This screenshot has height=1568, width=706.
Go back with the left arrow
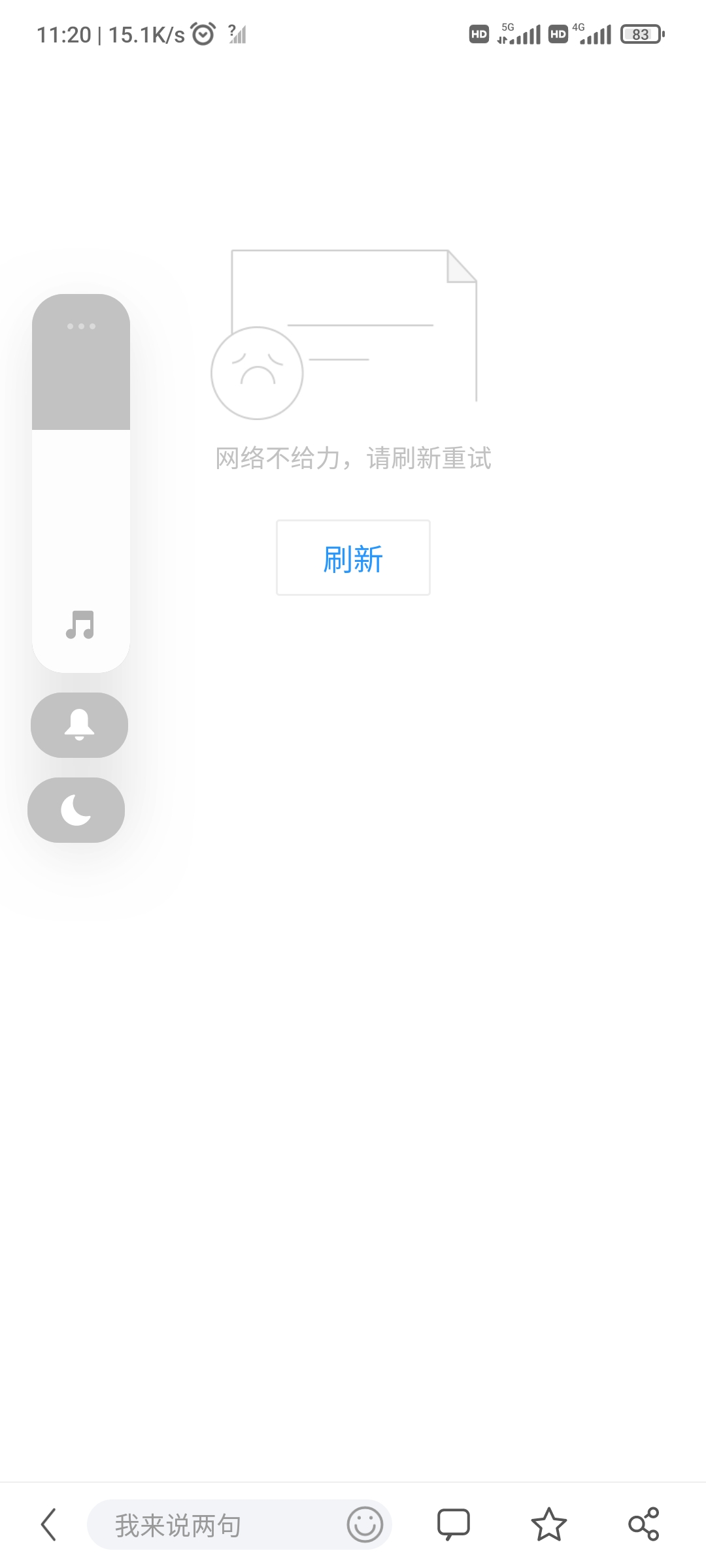(49, 1525)
